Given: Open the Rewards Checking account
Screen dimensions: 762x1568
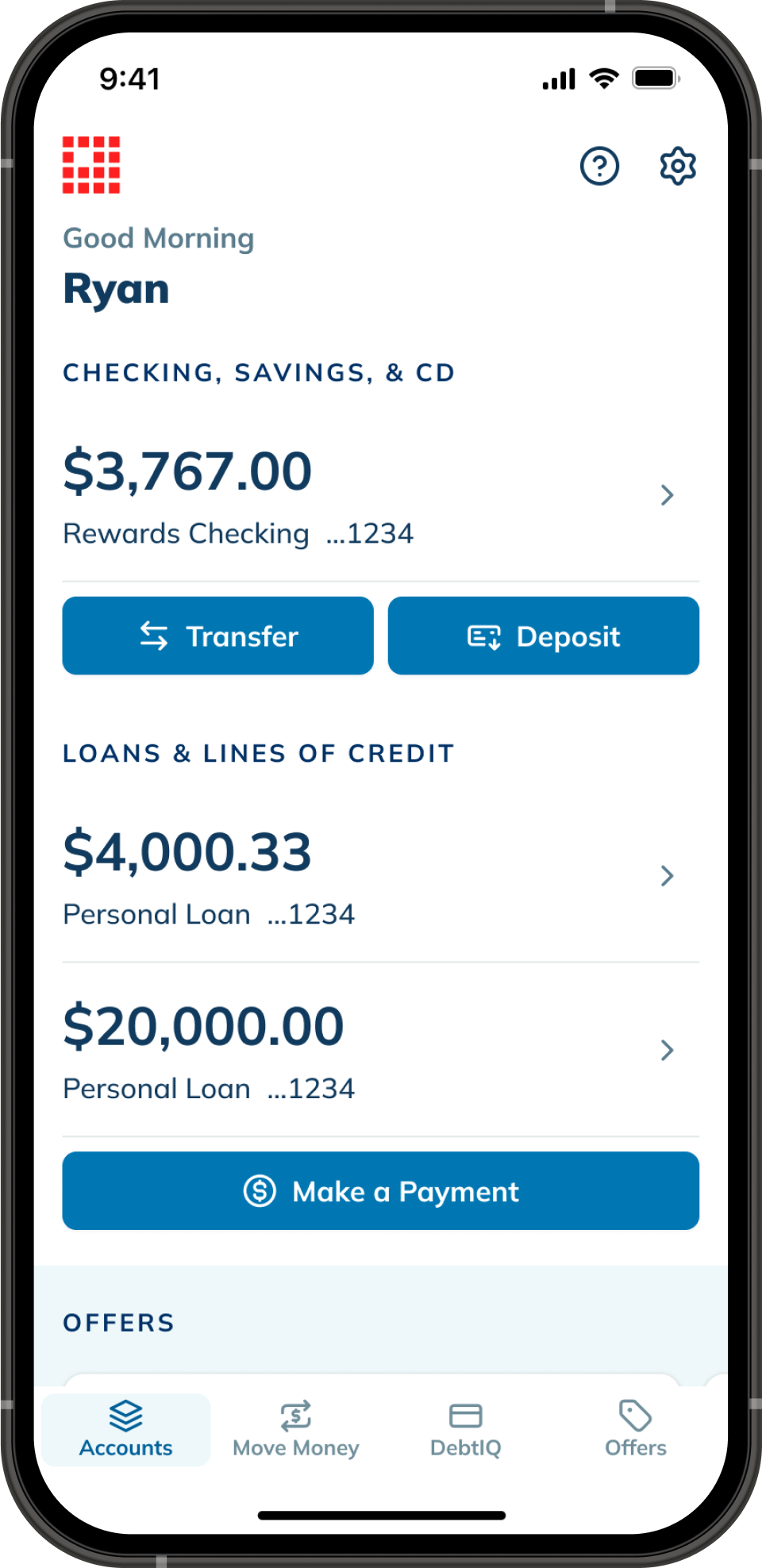Looking at the screenshot, I should tap(381, 495).
